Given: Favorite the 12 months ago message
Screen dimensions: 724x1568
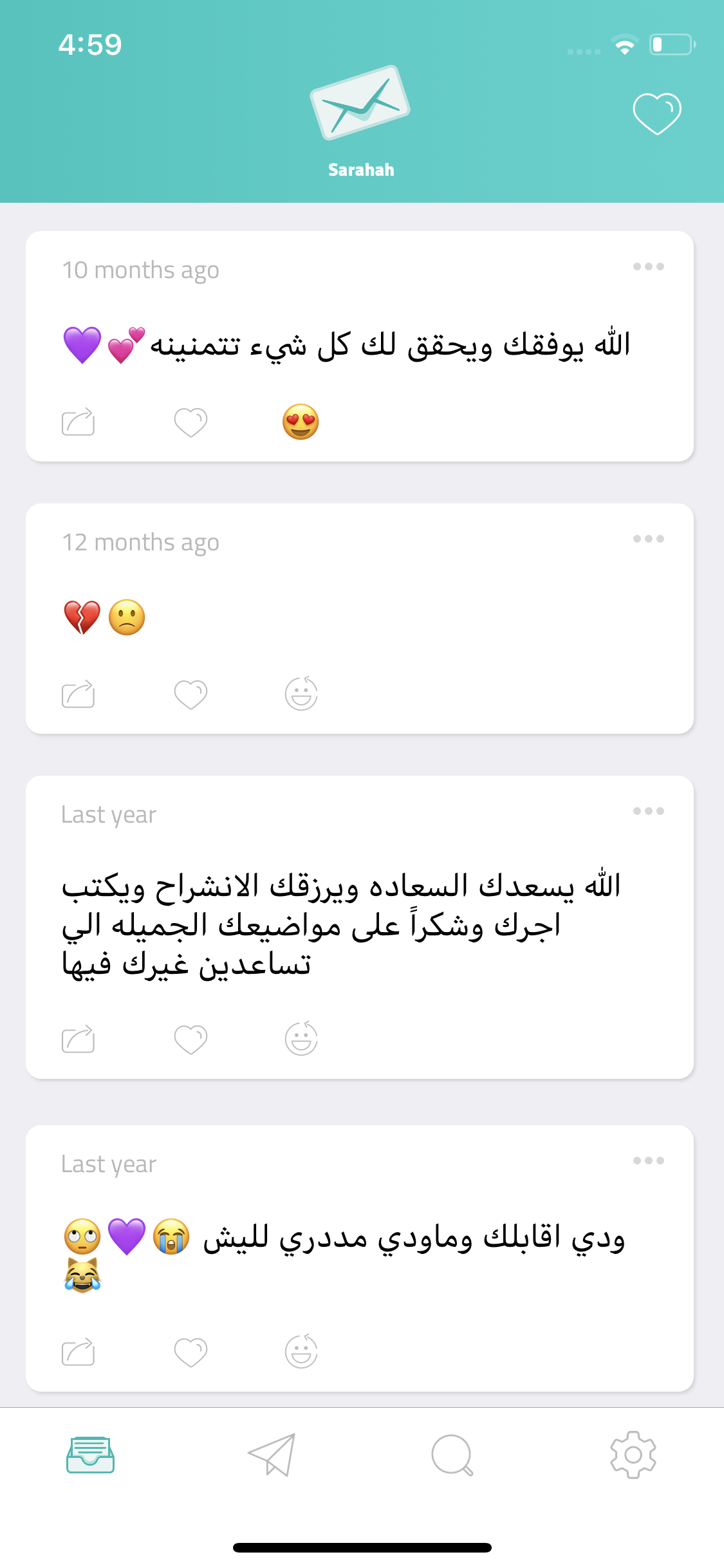Looking at the screenshot, I should tap(190, 695).
